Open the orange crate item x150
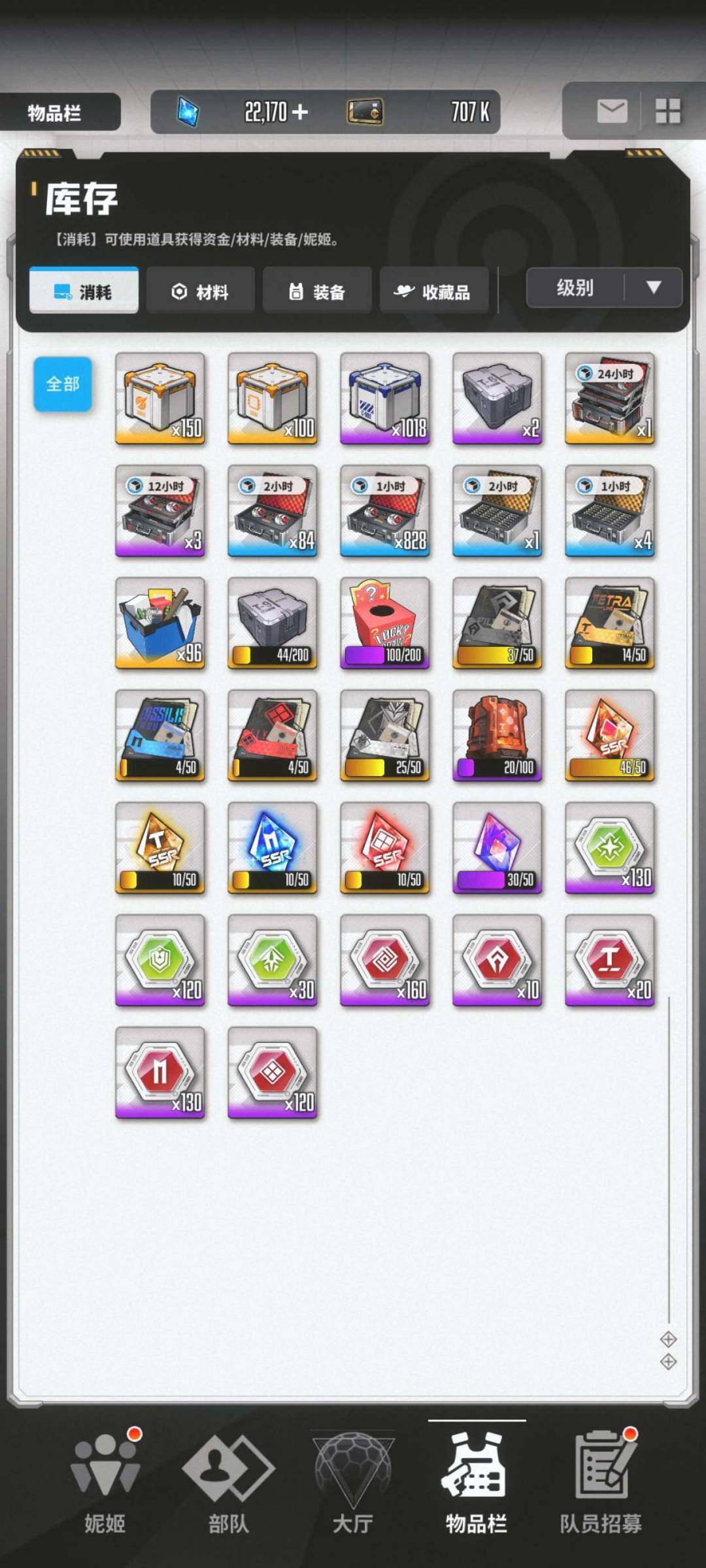Image resolution: width=706 pixels, height=1568 pixels. pos(160,399)
